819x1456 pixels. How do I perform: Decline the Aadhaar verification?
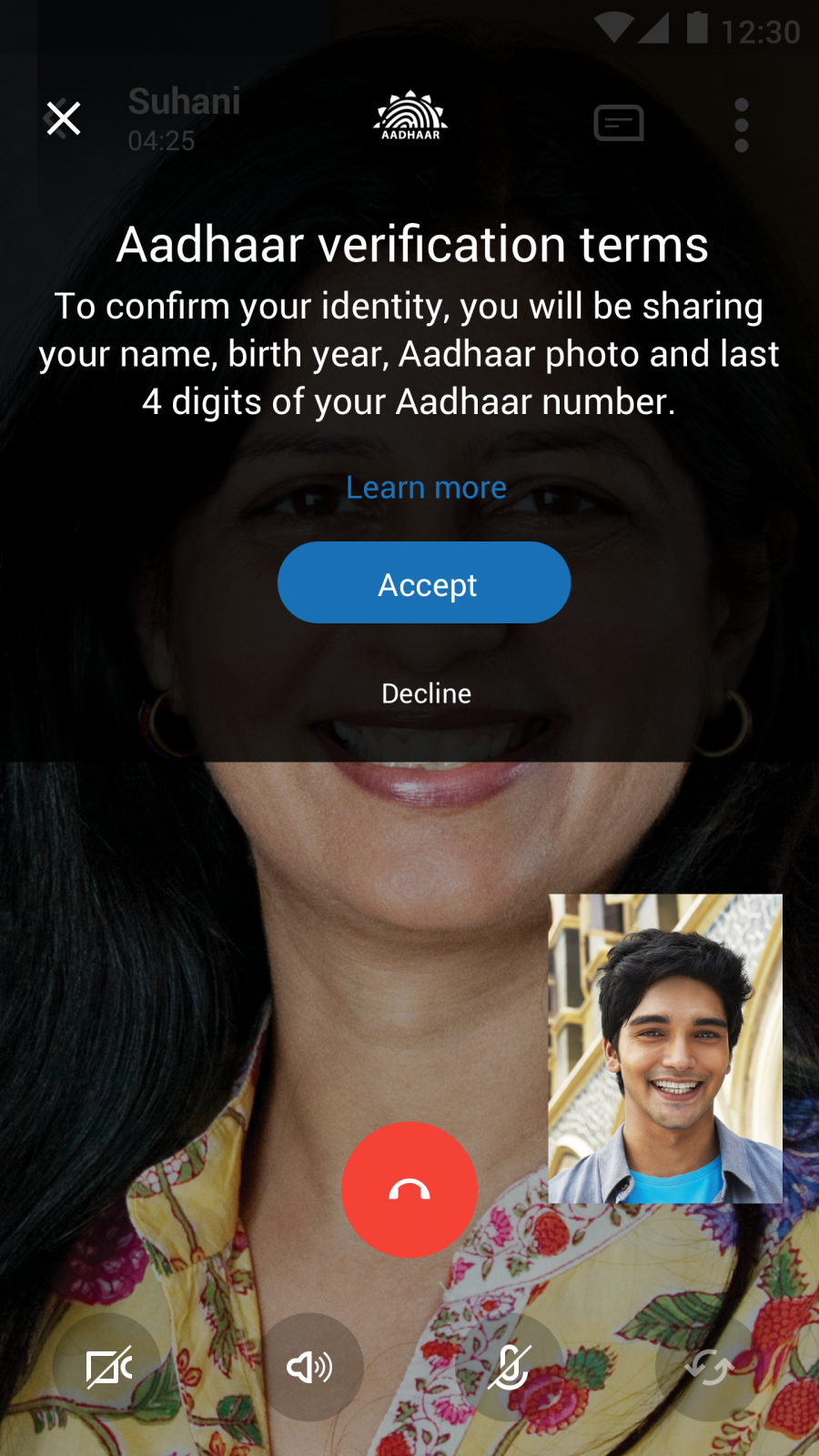coord(426,693)
